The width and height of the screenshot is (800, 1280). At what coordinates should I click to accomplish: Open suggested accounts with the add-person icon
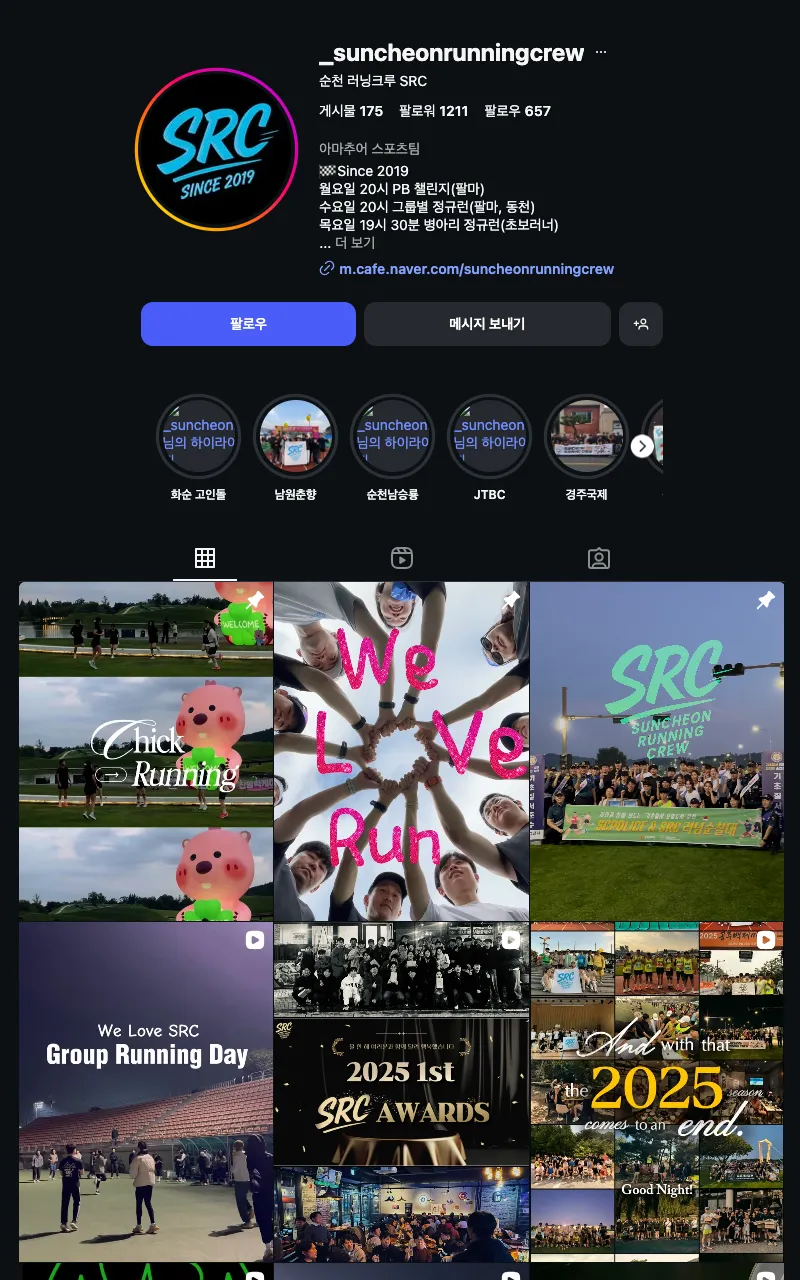641,324
